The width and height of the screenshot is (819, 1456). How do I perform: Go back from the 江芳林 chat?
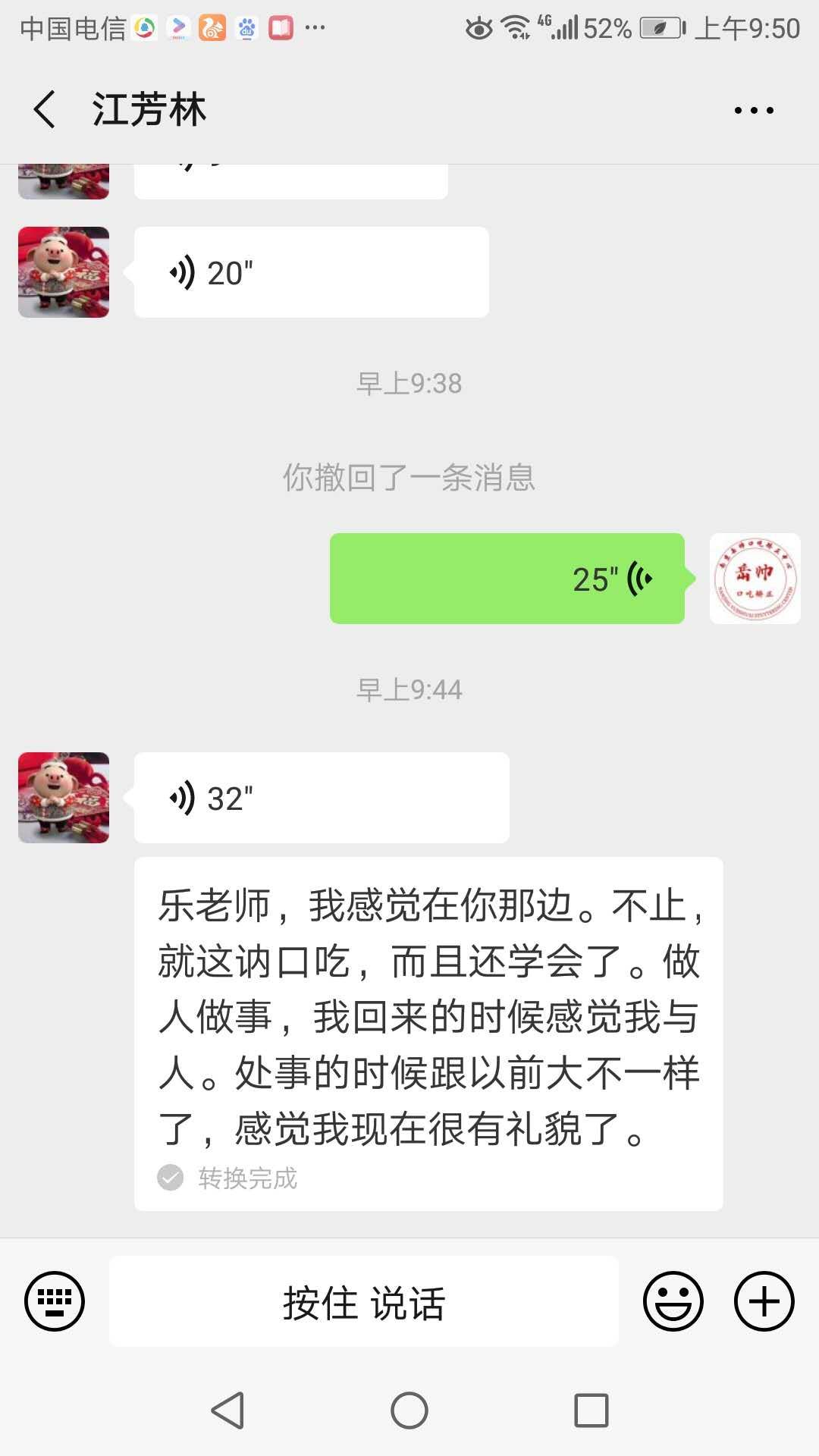point(45,109)
